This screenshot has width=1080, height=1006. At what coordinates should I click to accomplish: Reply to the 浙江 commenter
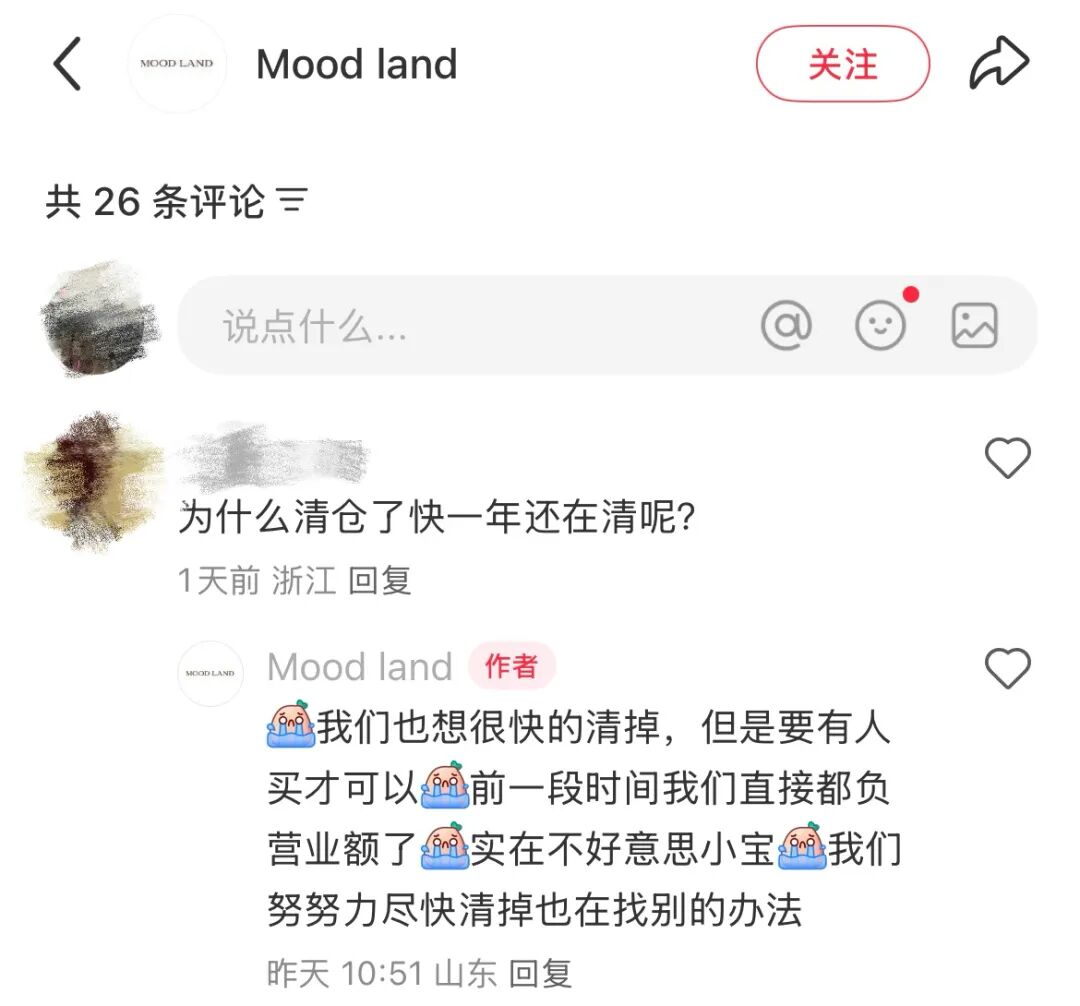379,581
